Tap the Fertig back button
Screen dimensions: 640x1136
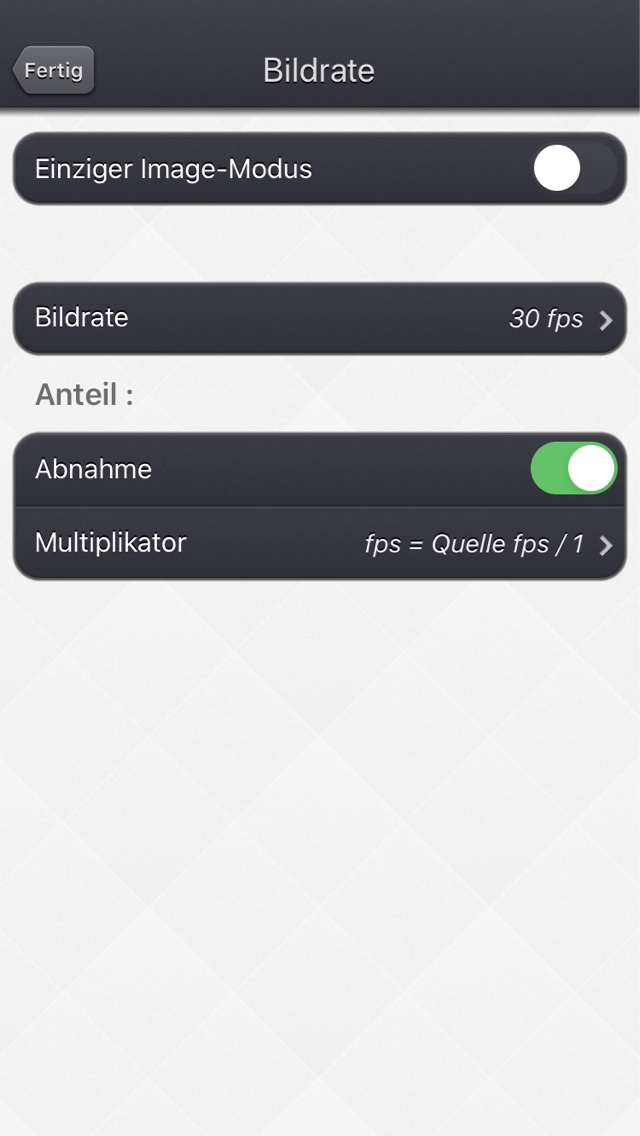coord(54,70)
